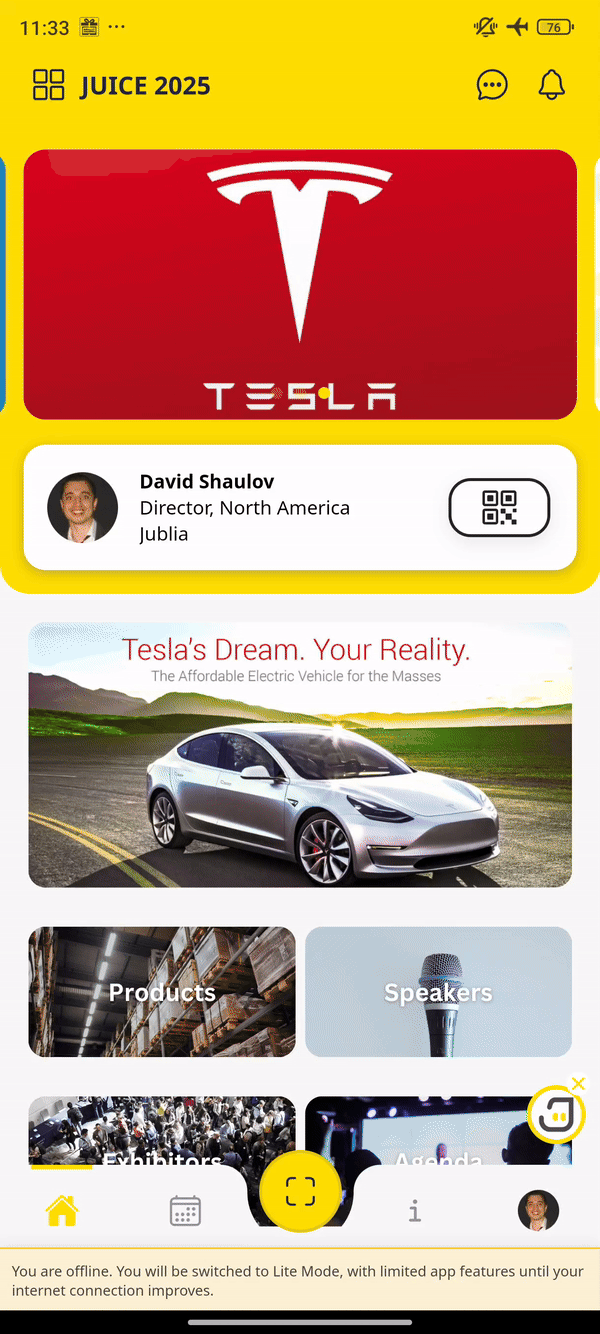The image size is (600, 1334).
Task: Switch to the info tab
Action: 414,1211
